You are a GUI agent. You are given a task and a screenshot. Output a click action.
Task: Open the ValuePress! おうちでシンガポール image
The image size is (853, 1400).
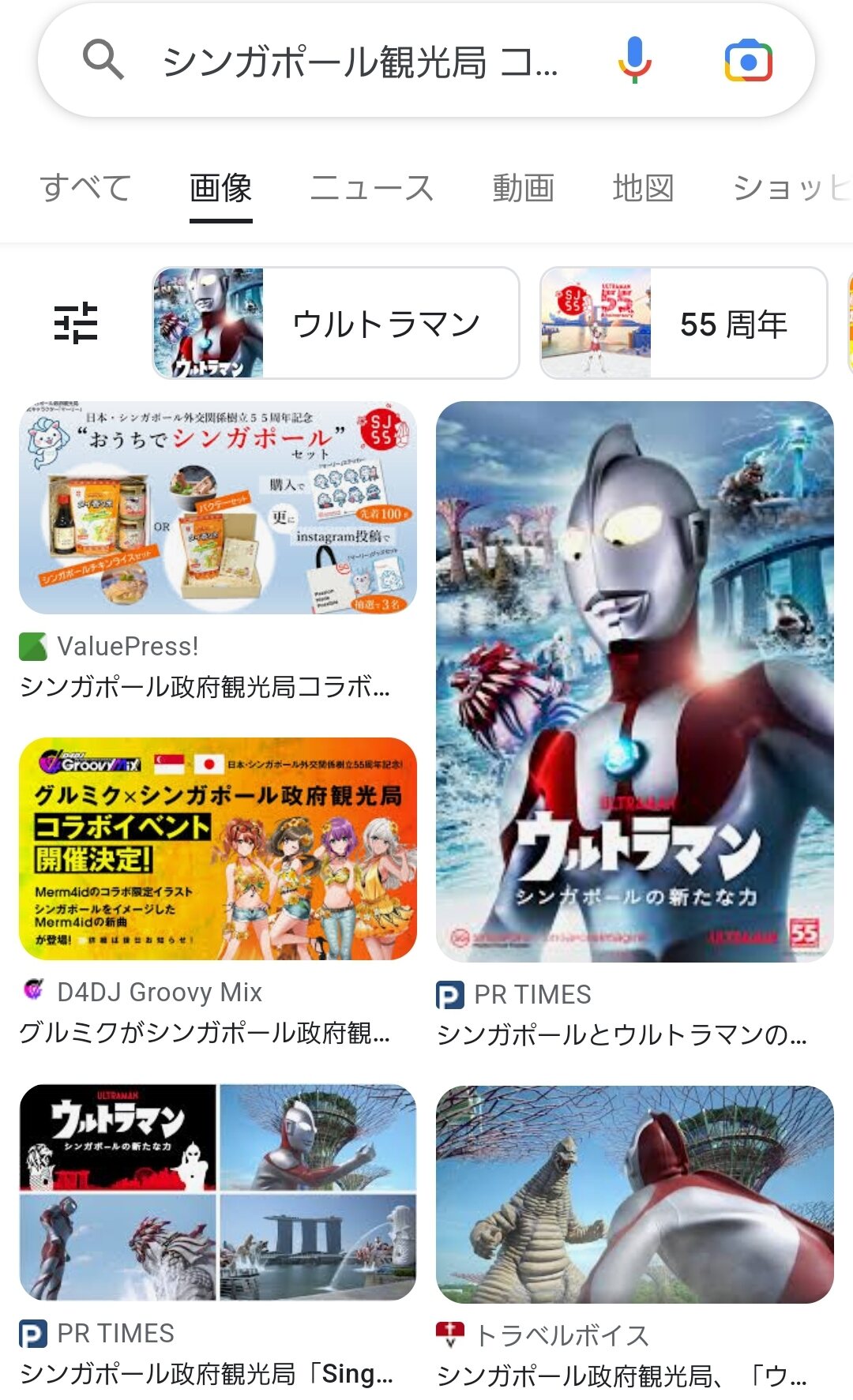(218, 508)
